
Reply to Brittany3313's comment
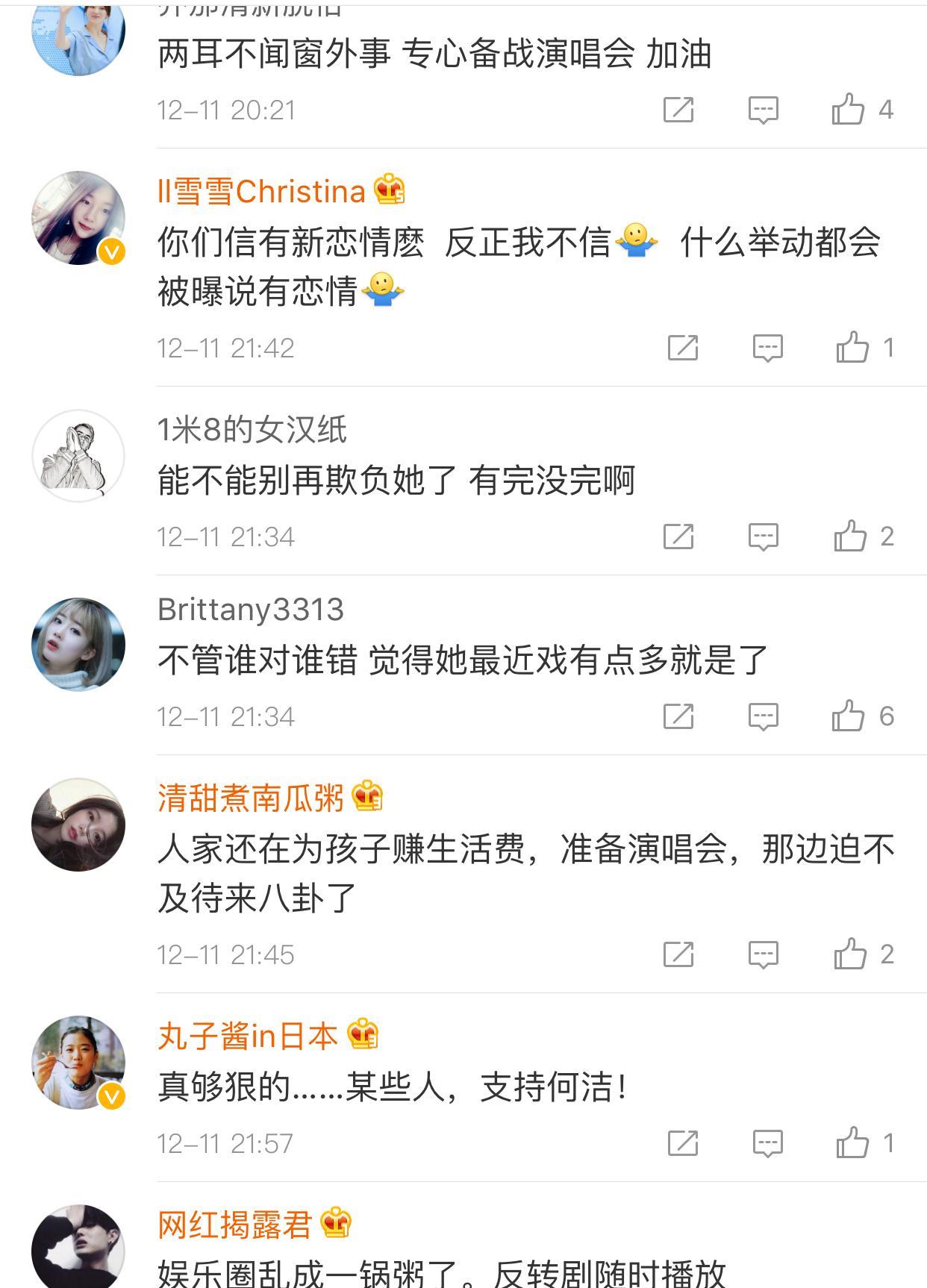pos(763,716)
